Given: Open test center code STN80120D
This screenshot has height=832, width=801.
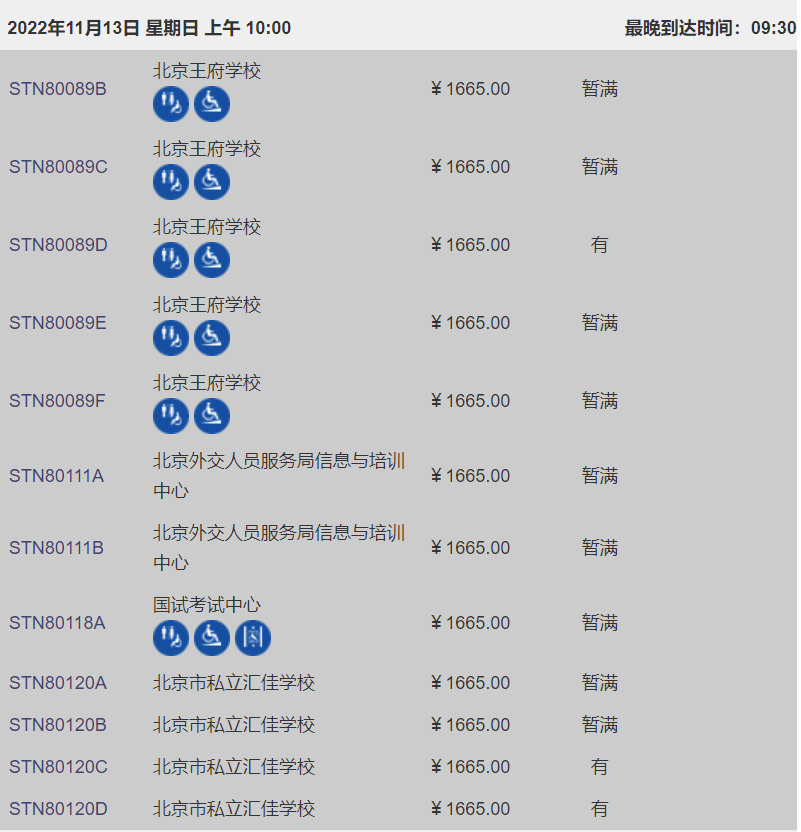Looking at the screenshot, I should (58, 809).
